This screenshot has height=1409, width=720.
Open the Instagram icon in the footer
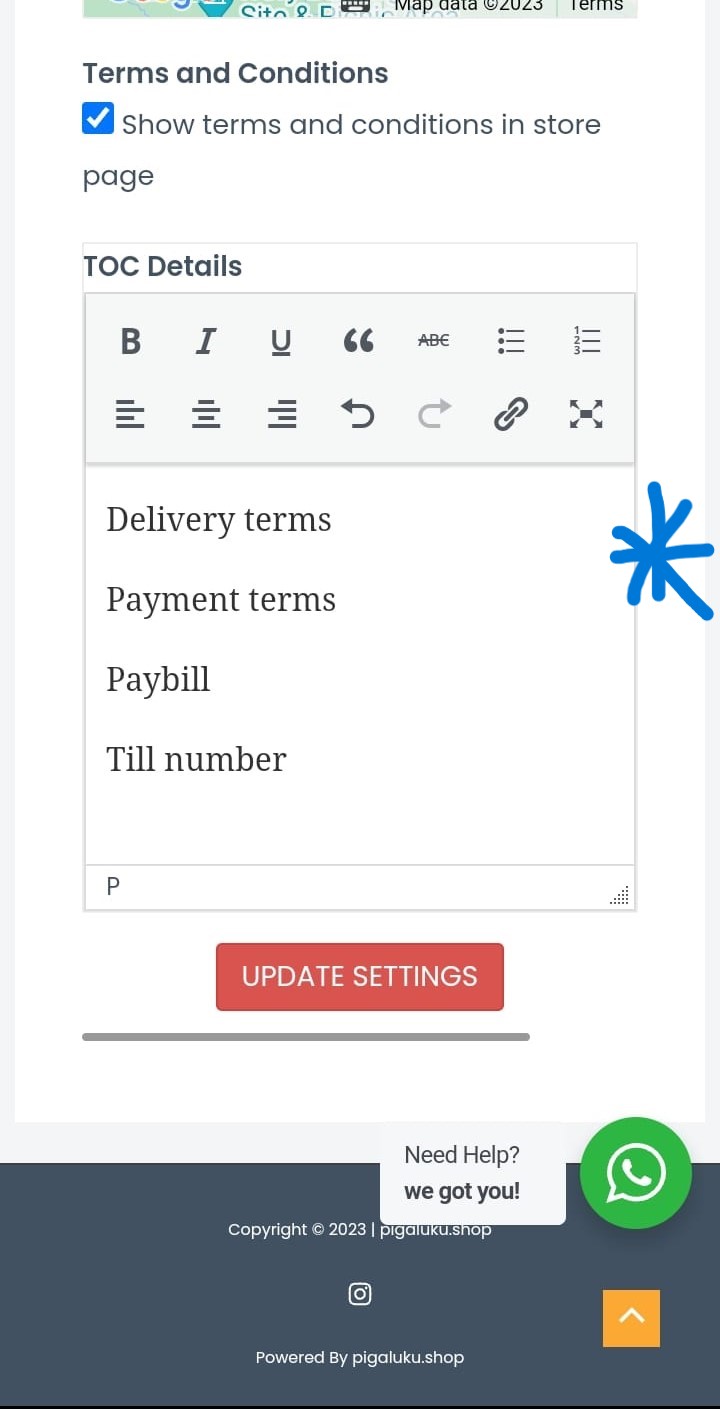(x=360, y=1294)
